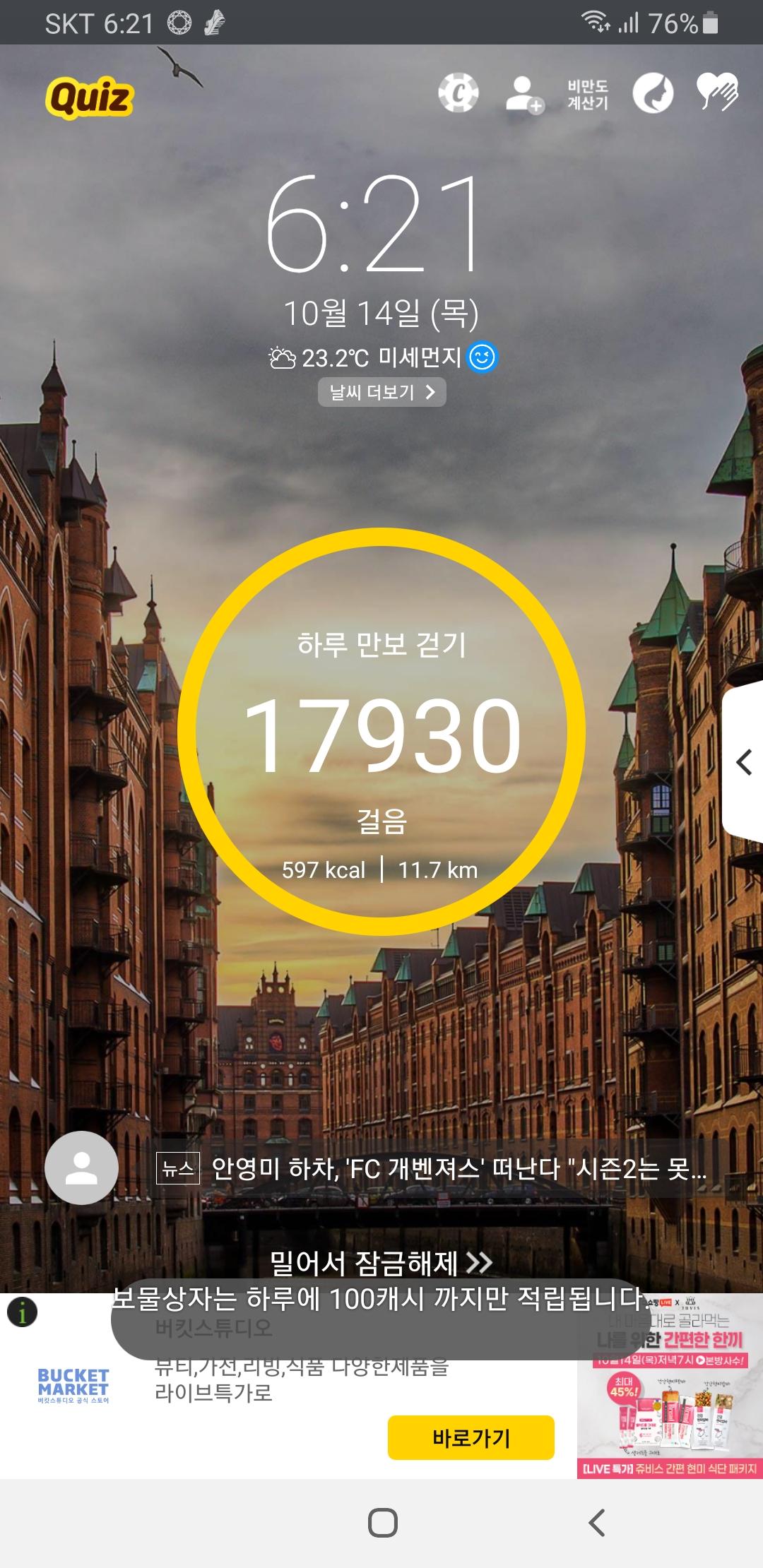The image size is (763, 1568).
Task: Open 날씨 더보기 for more weather
Action: [x=381, y=393]
